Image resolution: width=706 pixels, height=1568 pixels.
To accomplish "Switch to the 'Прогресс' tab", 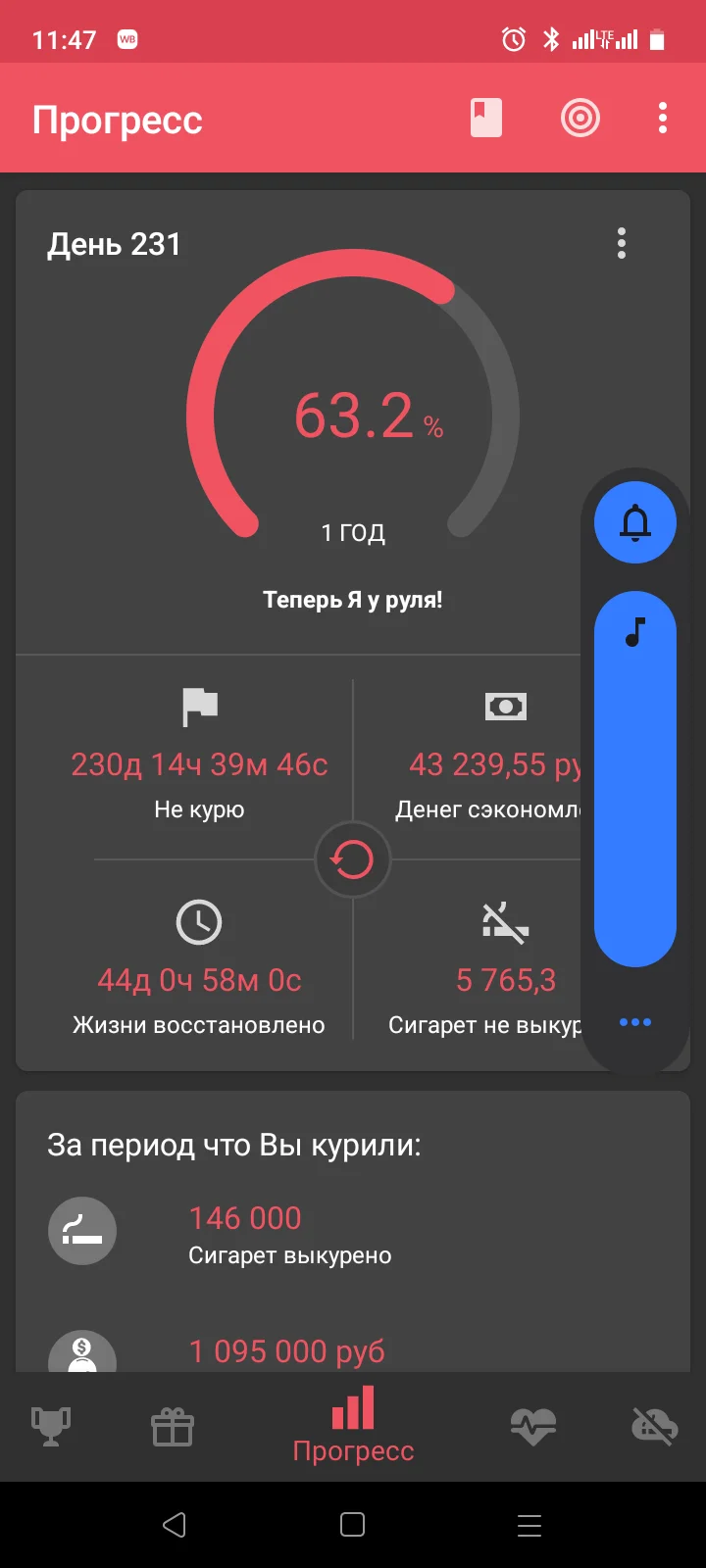I will pyautogui.click(x=353, y=1427).
